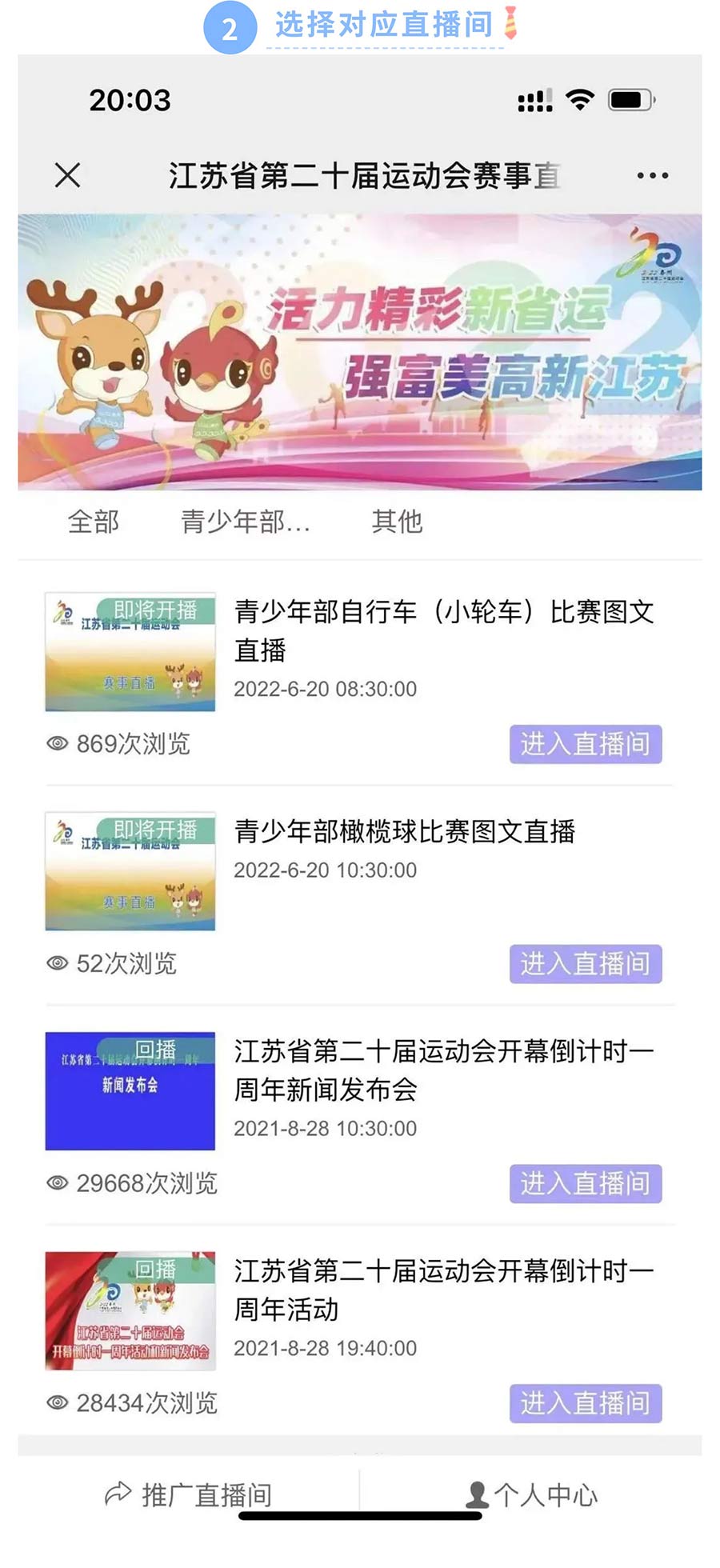This screenshot has width=720, height=1568.
Task: View the 一周年活动 replay thumbnail
Action: pos(130,1310)
